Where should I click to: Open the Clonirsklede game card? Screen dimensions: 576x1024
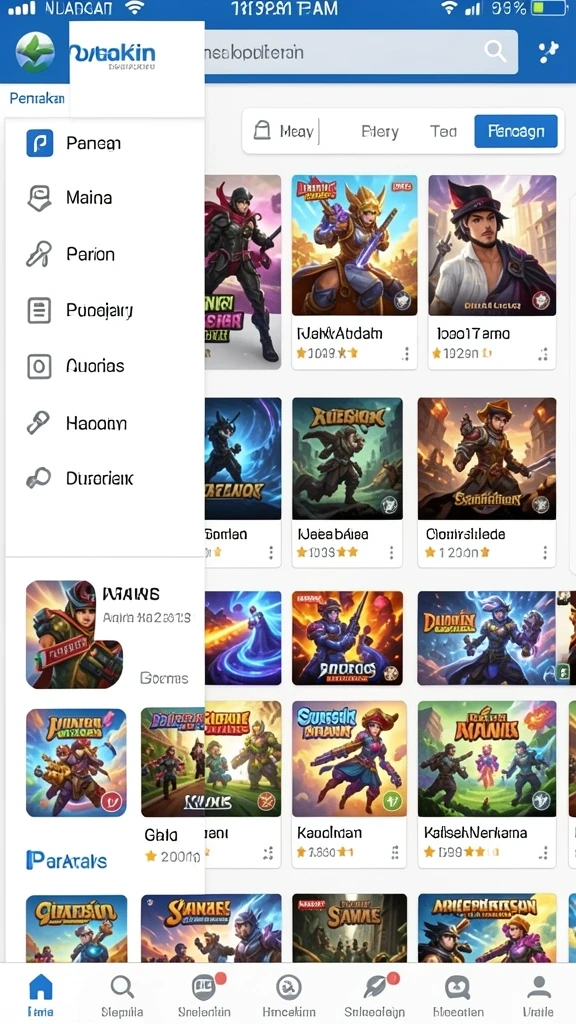[487, 482]
